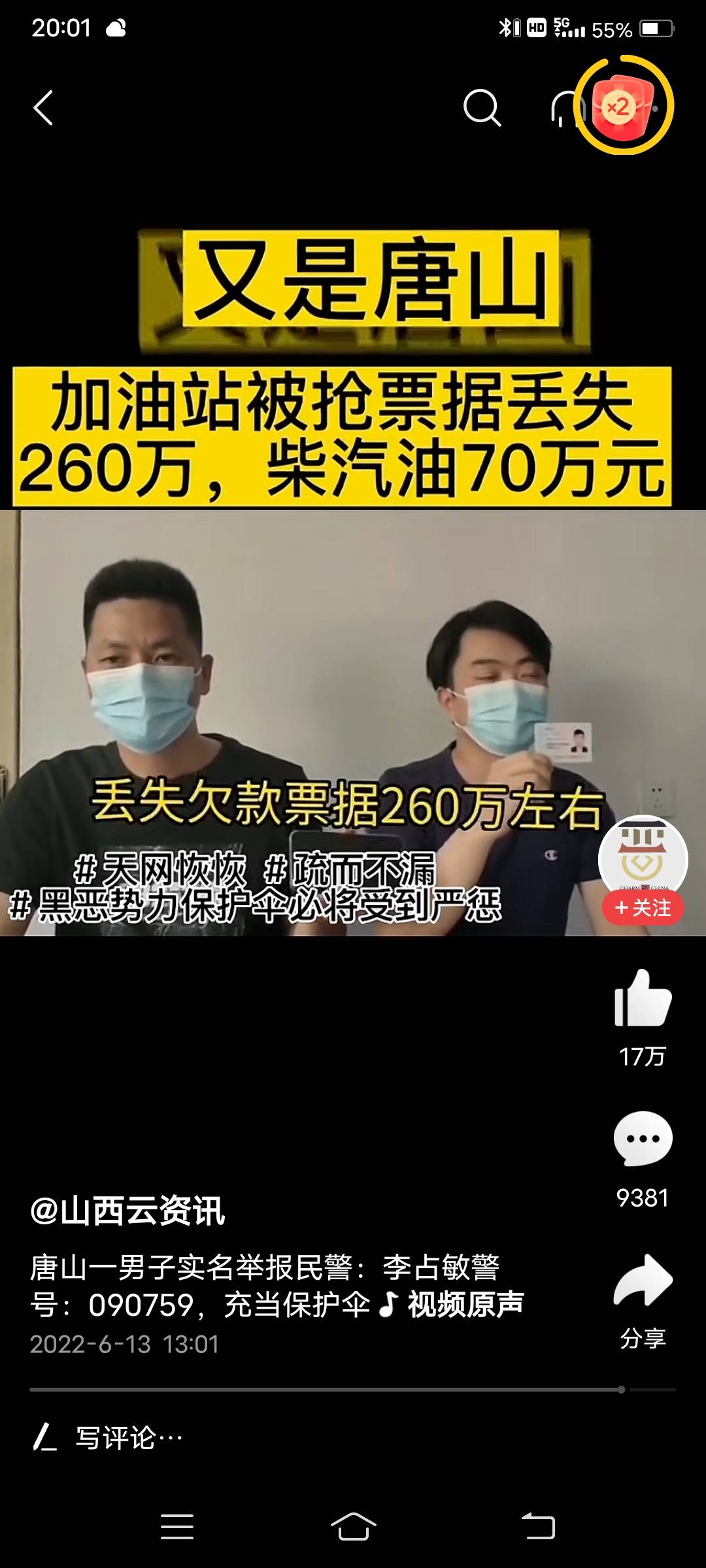Open @山西云资讯 account page
The height and width of the screenshot is (1568, 706).
[128, 1211]
